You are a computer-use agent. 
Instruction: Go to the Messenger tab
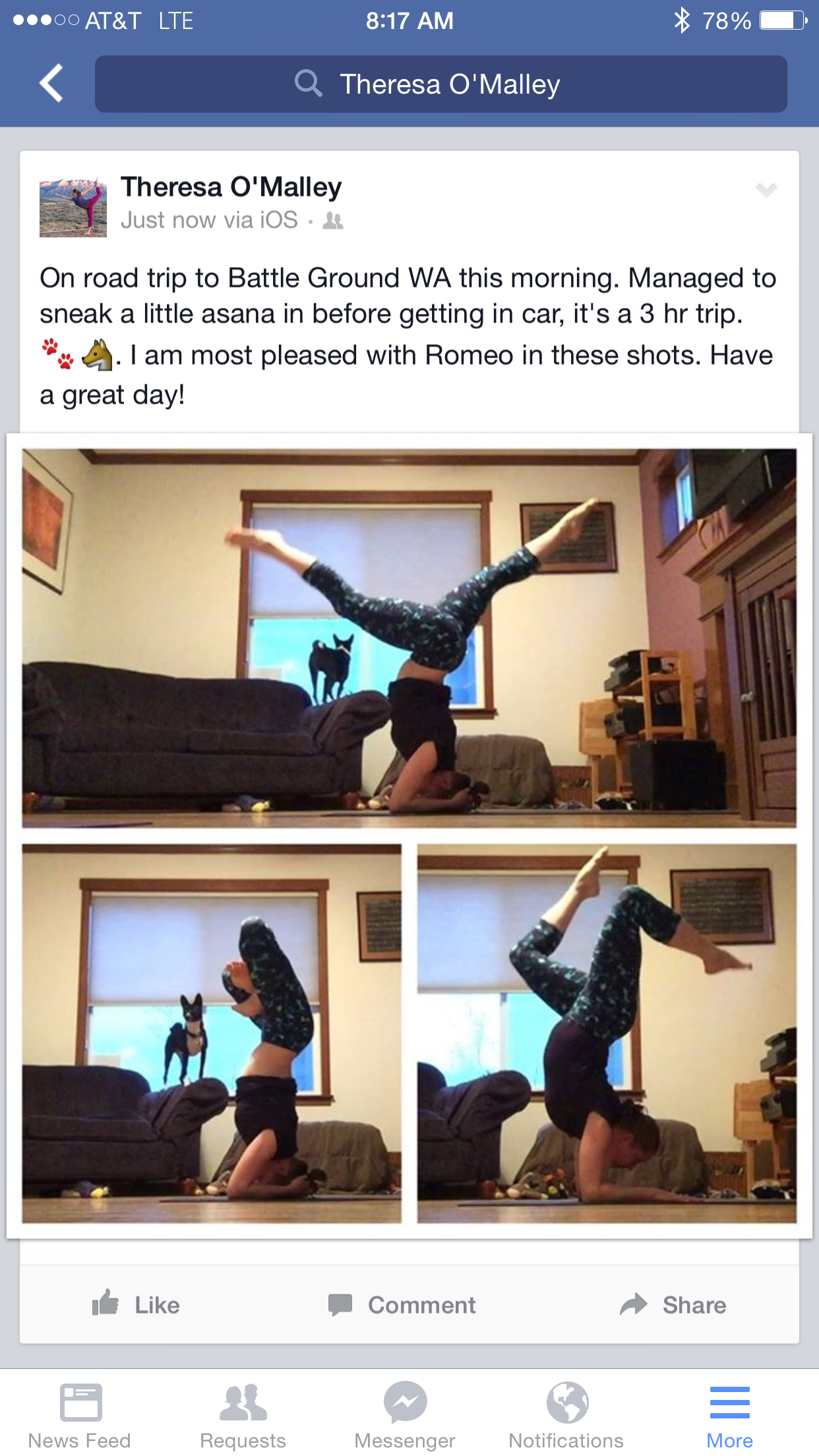[x=405, y=1415]
